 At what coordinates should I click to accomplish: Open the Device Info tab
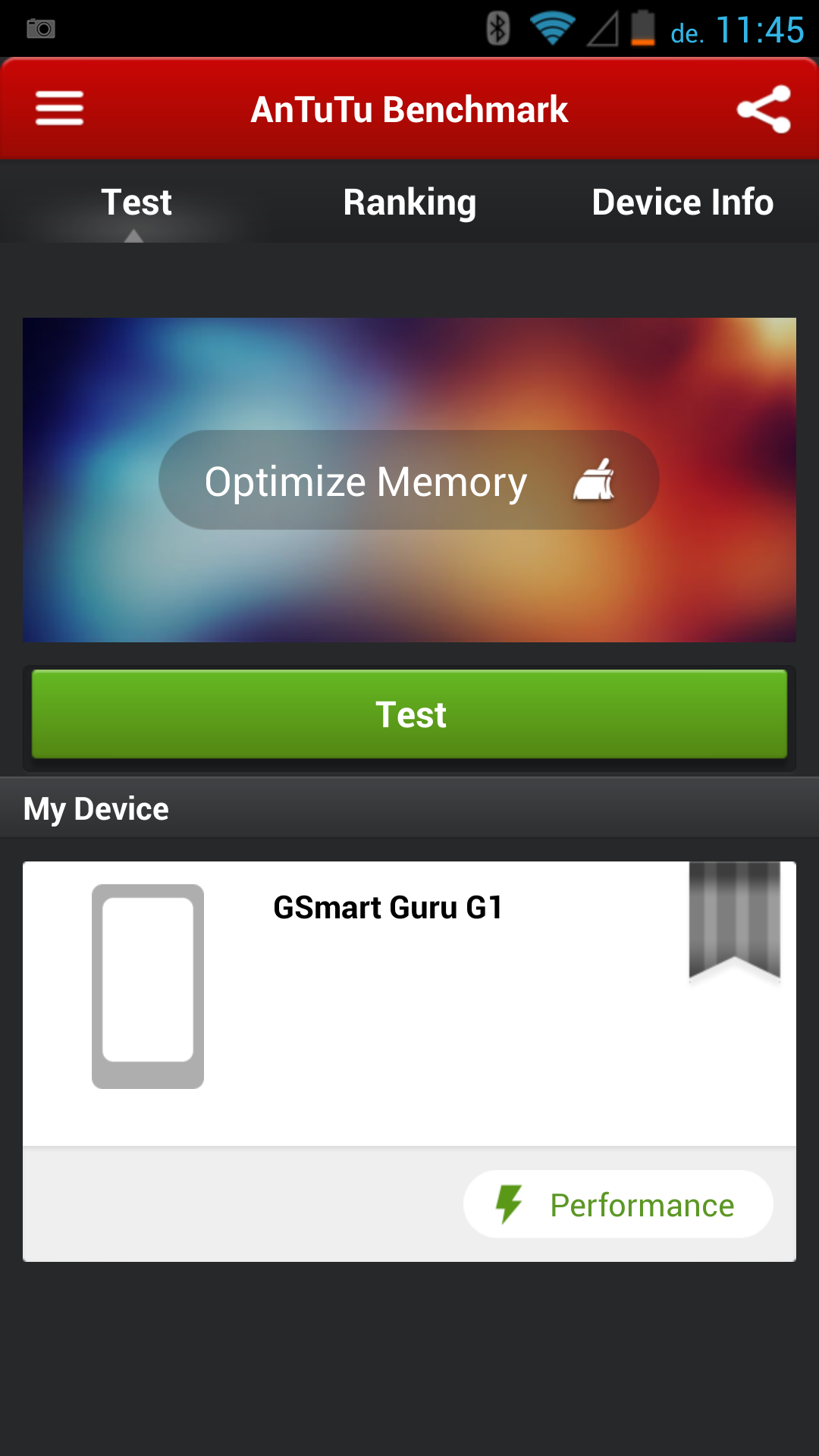coord(682,202)
